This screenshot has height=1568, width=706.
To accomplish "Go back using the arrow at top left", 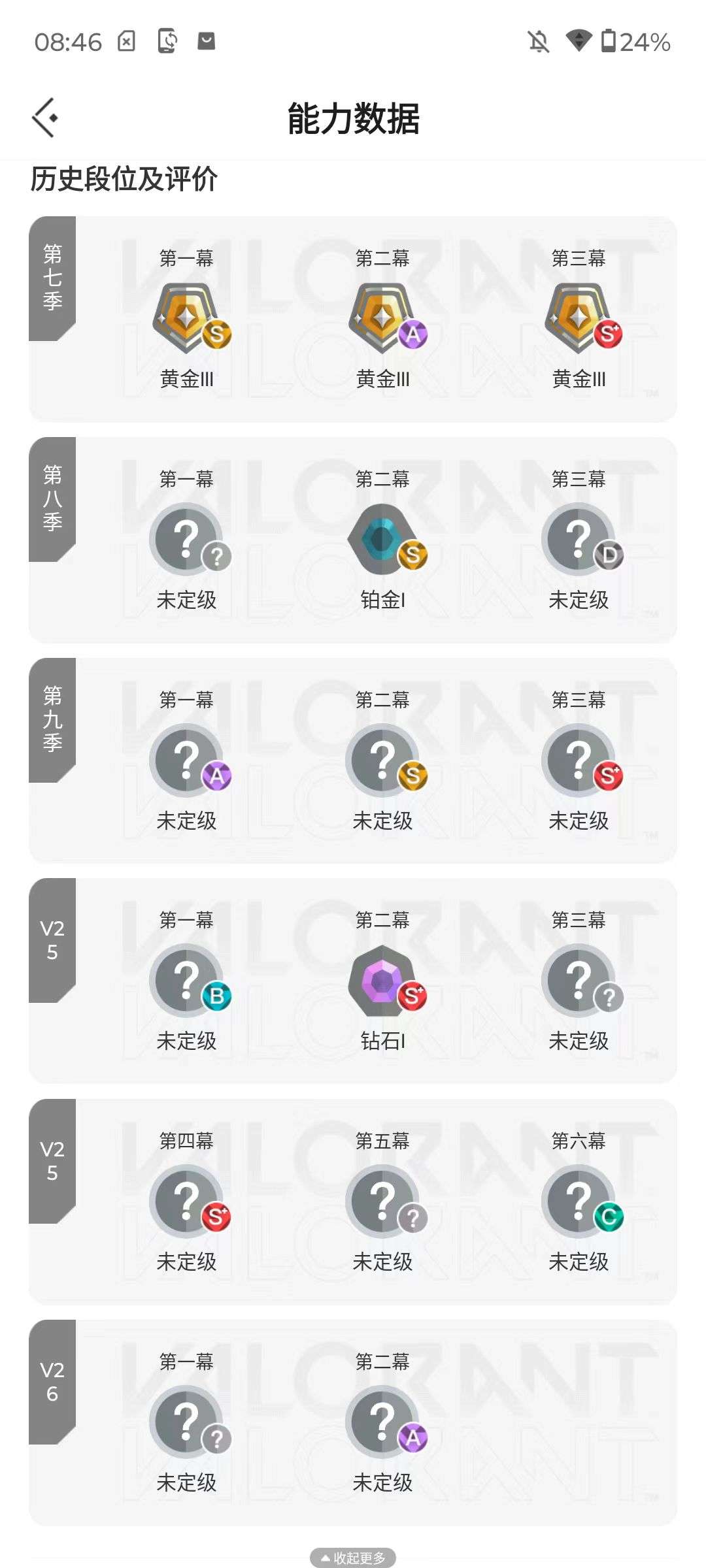I will (46, 119).
